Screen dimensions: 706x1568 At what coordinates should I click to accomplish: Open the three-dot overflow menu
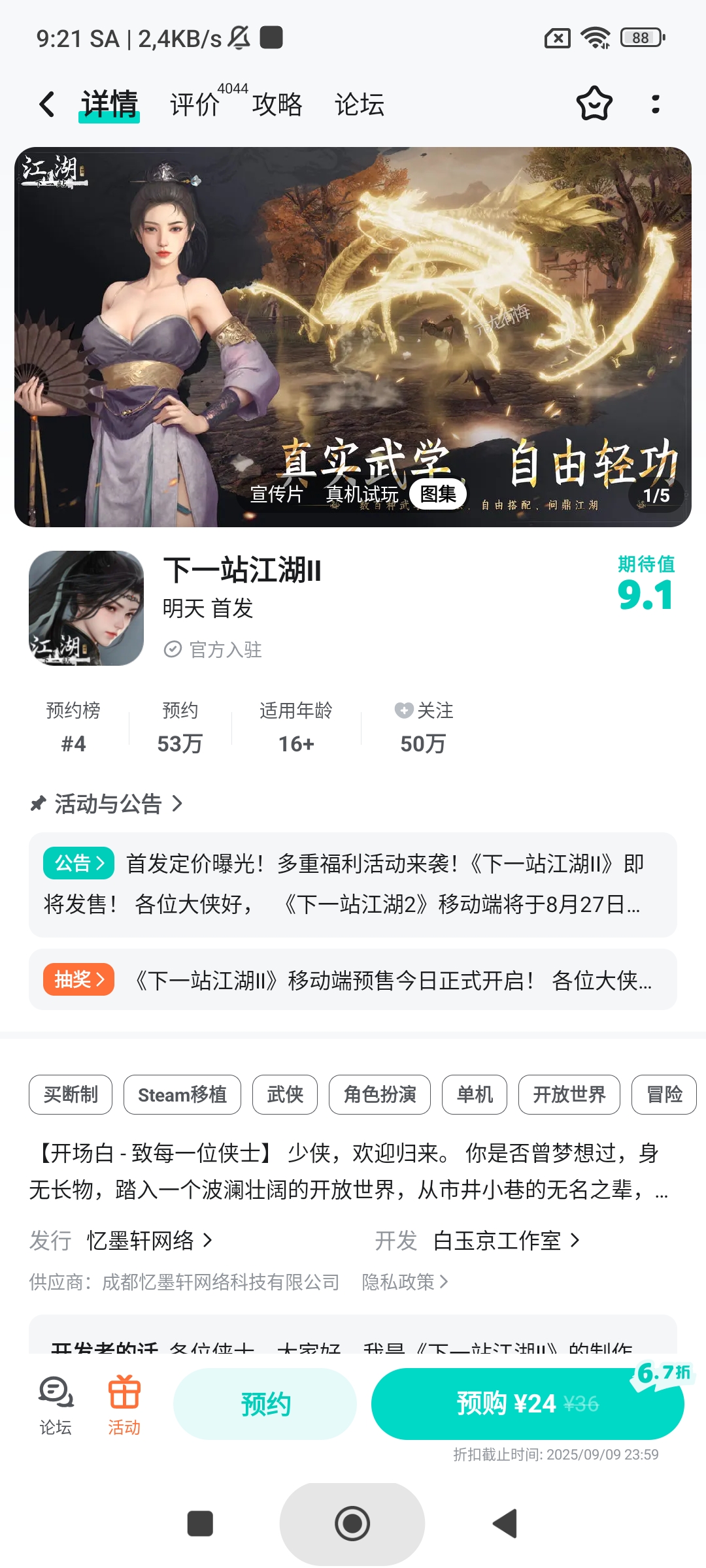[x=656, y=104]
